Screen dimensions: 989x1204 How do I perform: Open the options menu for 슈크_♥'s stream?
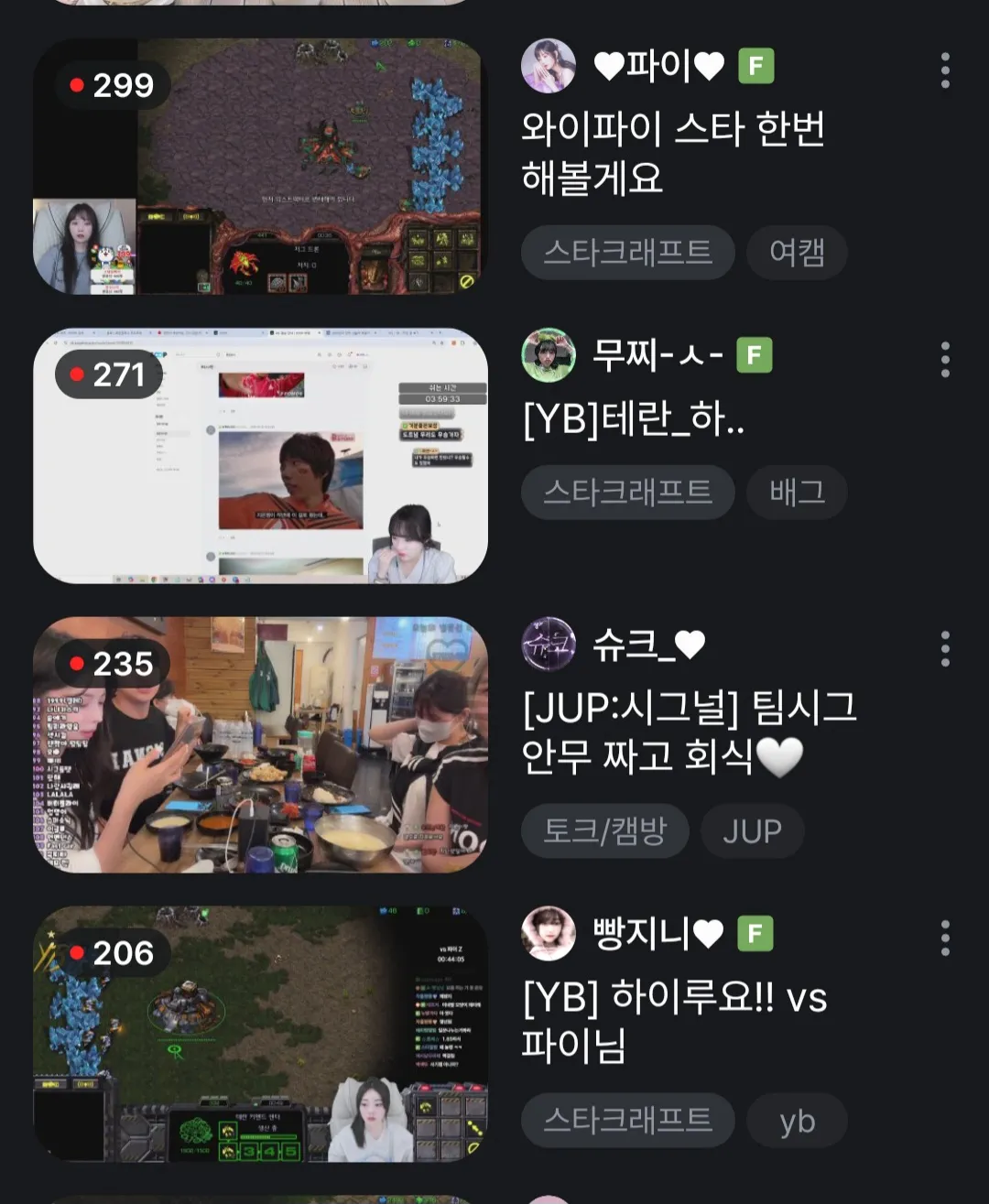pyautogui.click(x=944, y=650)
